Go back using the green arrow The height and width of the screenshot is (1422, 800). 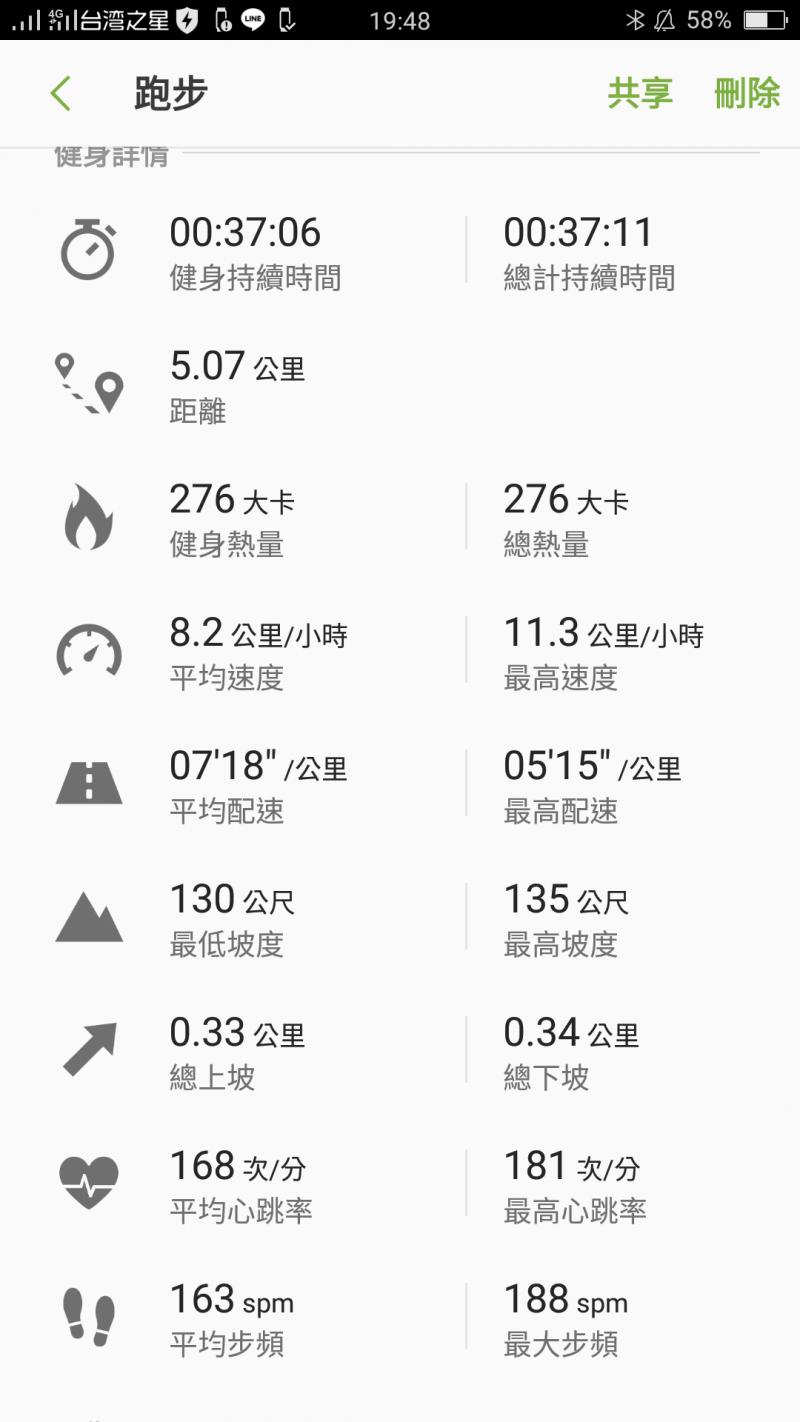click(x=61, y=94)
